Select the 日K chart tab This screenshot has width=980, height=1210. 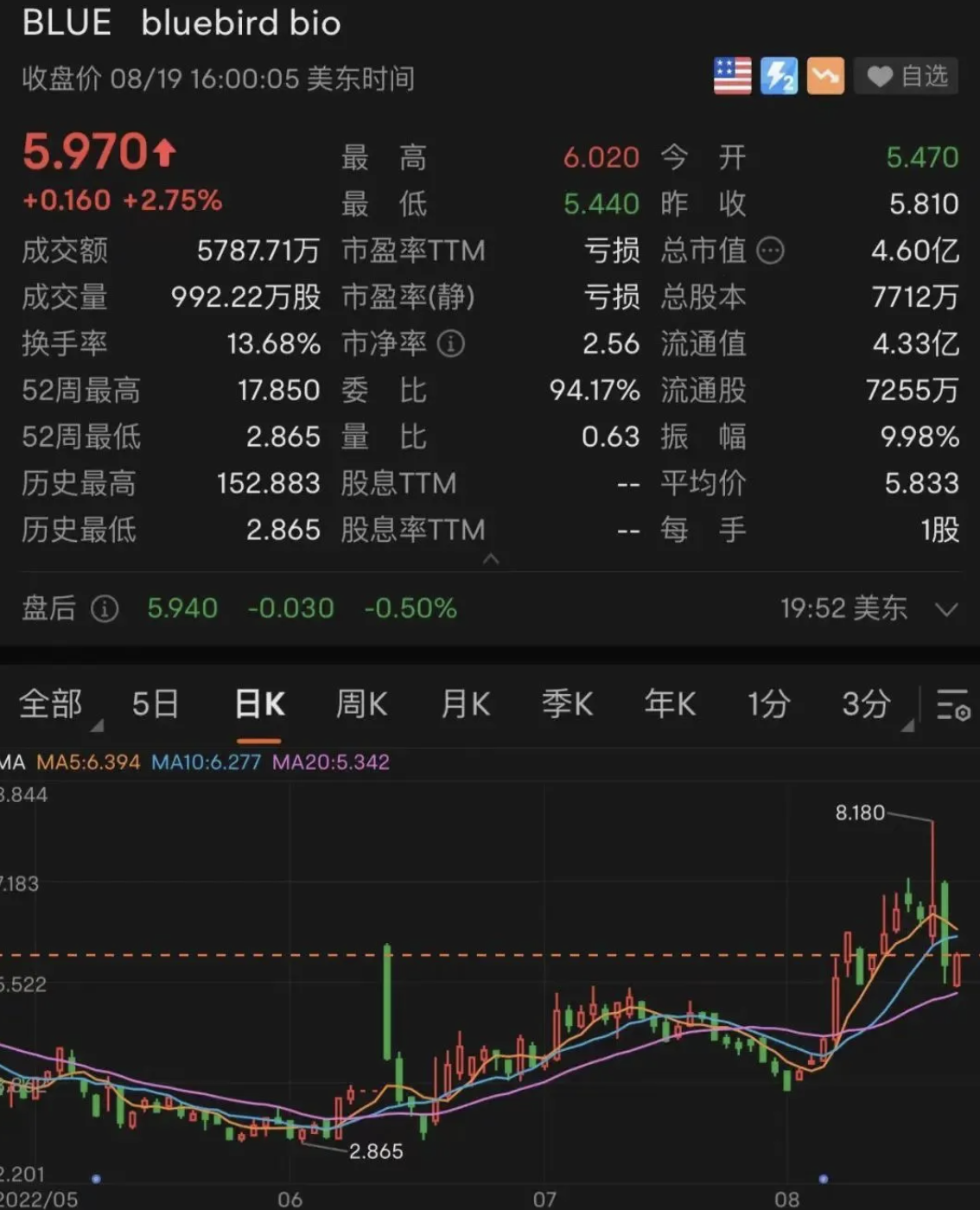point(259,704)
